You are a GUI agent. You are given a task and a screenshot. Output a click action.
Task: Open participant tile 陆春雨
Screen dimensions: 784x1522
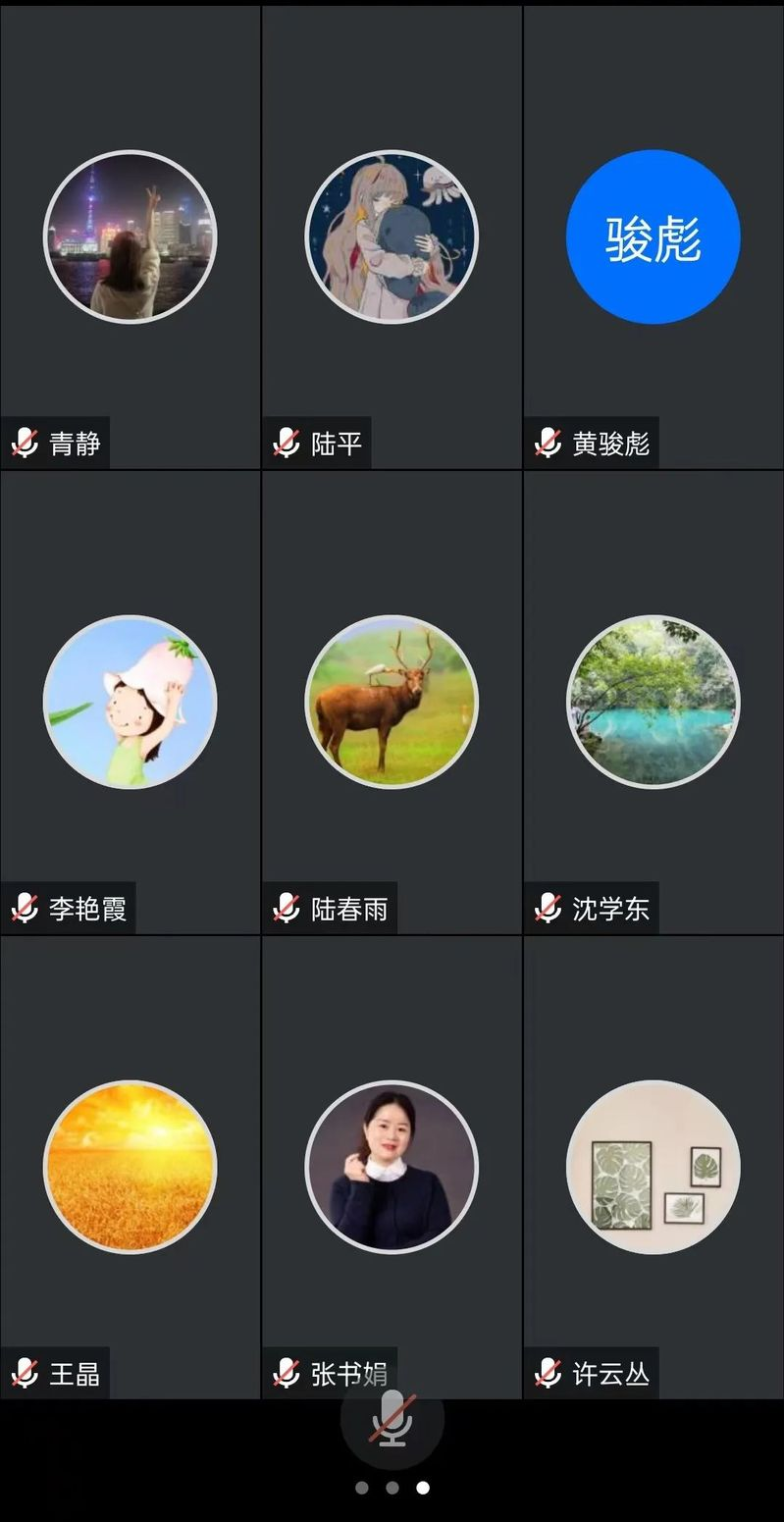click(392, 702)
